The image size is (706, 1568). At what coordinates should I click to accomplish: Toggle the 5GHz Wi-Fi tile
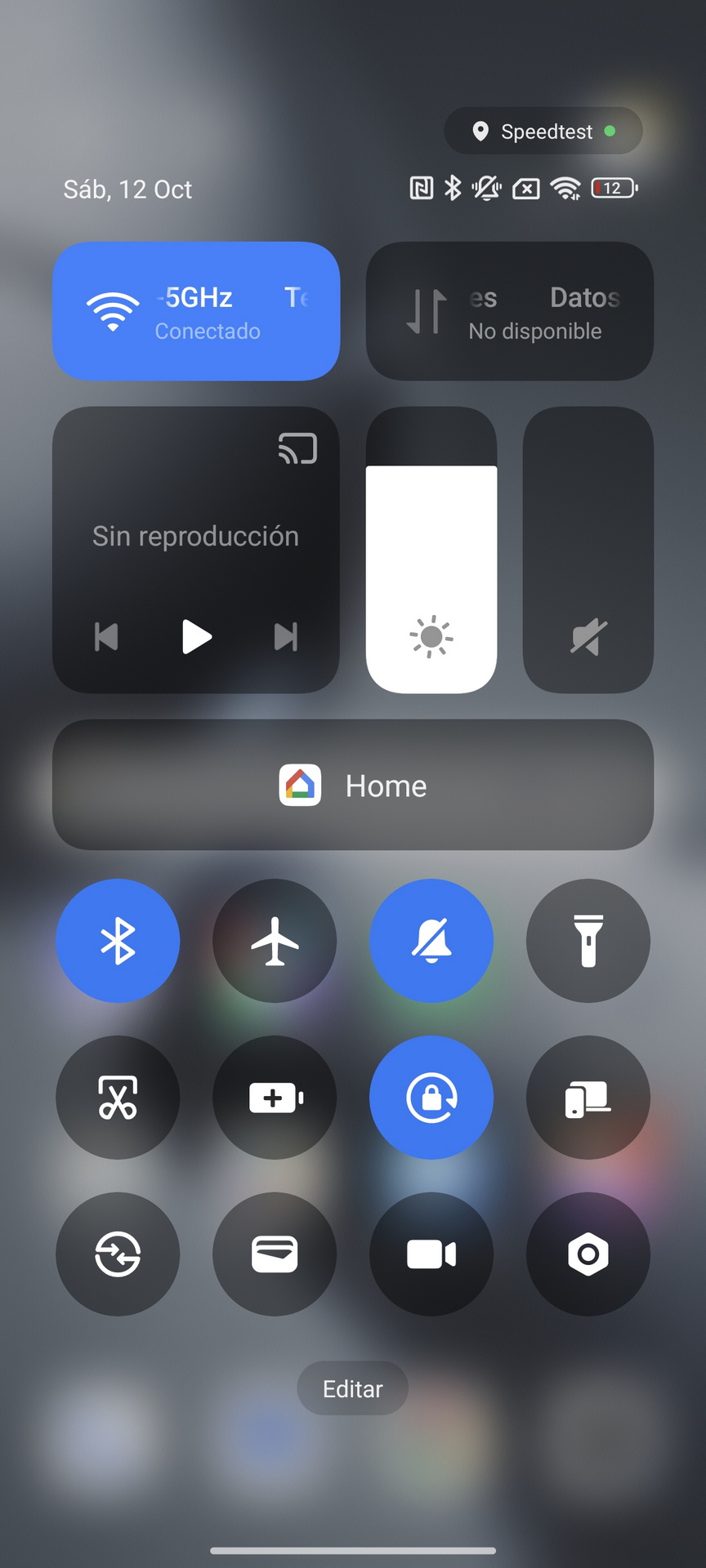196,311
